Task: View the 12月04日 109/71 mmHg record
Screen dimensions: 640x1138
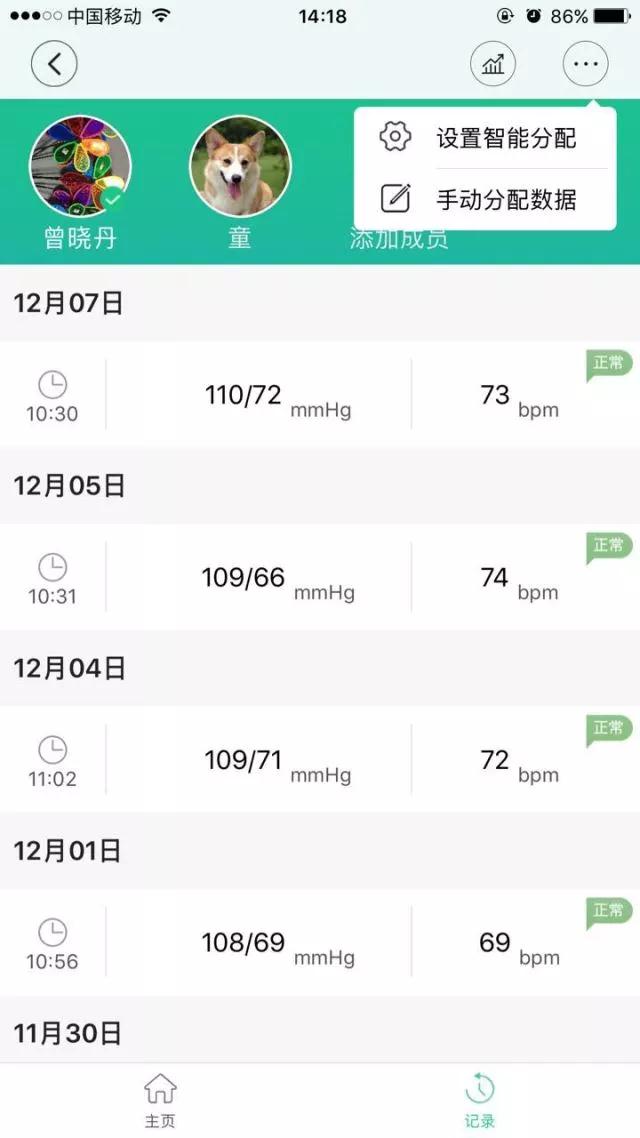Action: pos(320,759)
